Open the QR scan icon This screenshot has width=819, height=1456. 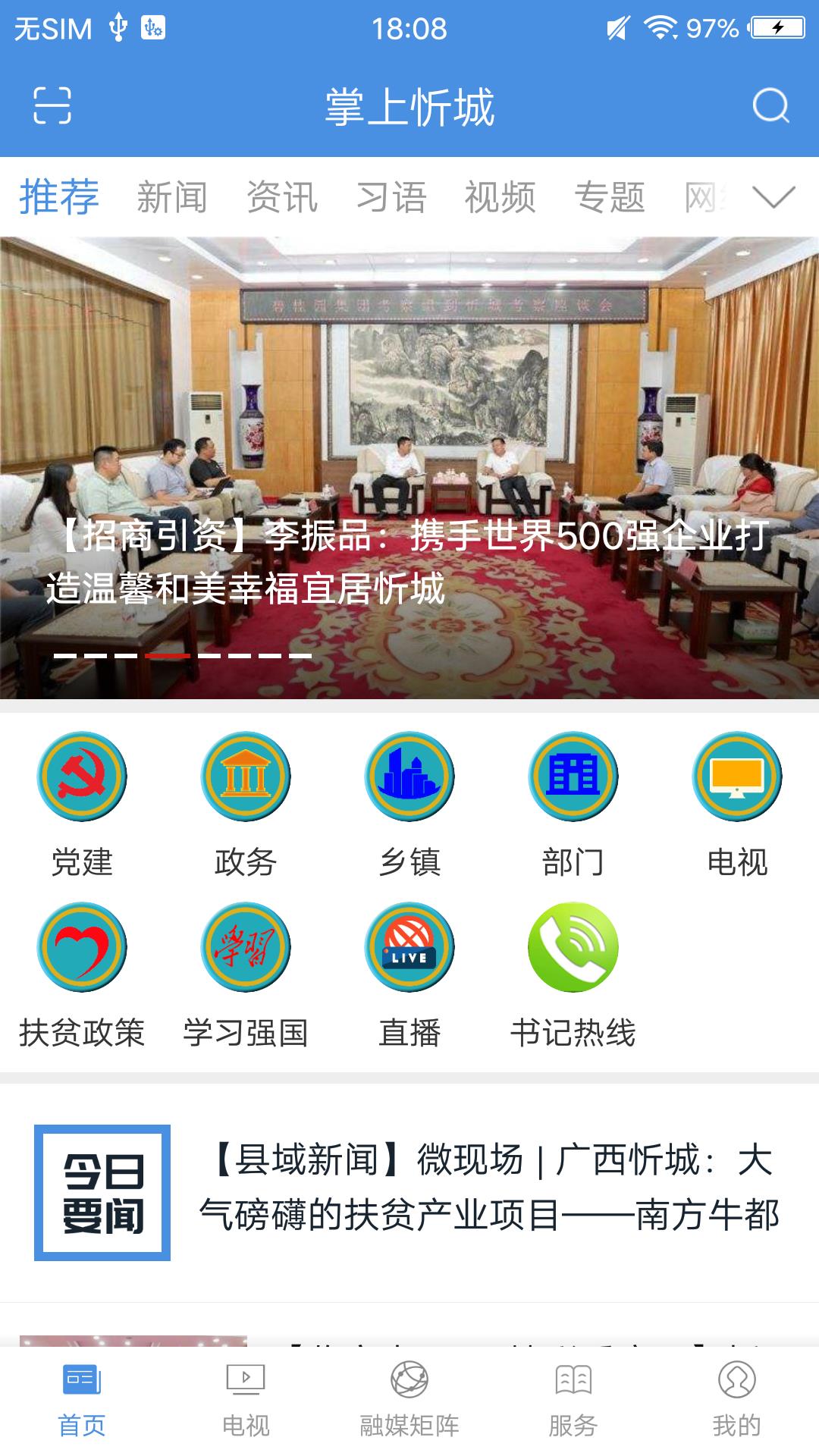point(52,105)
